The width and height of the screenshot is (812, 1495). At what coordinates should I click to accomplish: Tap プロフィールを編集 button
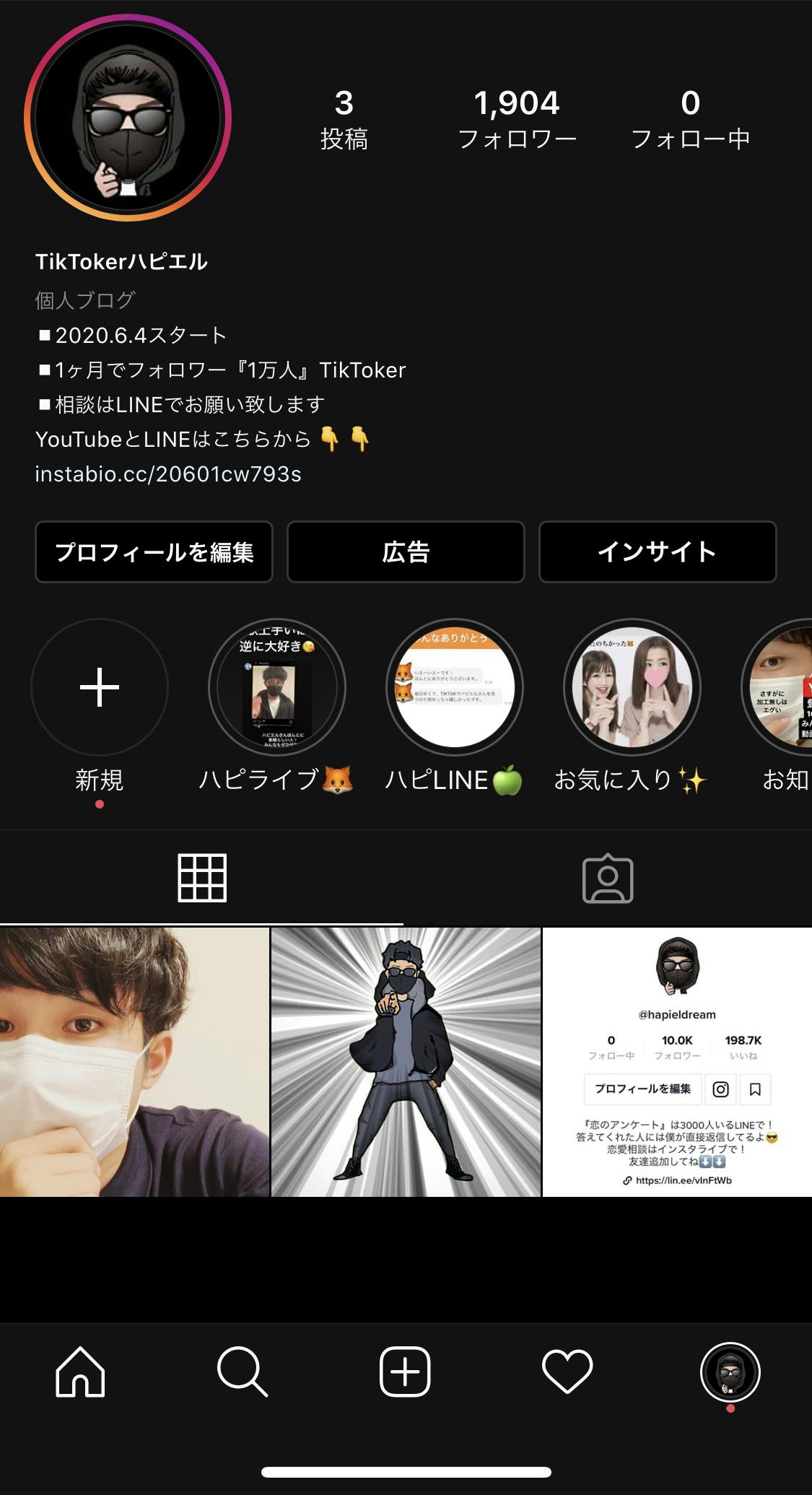click(x=154, y=552)
